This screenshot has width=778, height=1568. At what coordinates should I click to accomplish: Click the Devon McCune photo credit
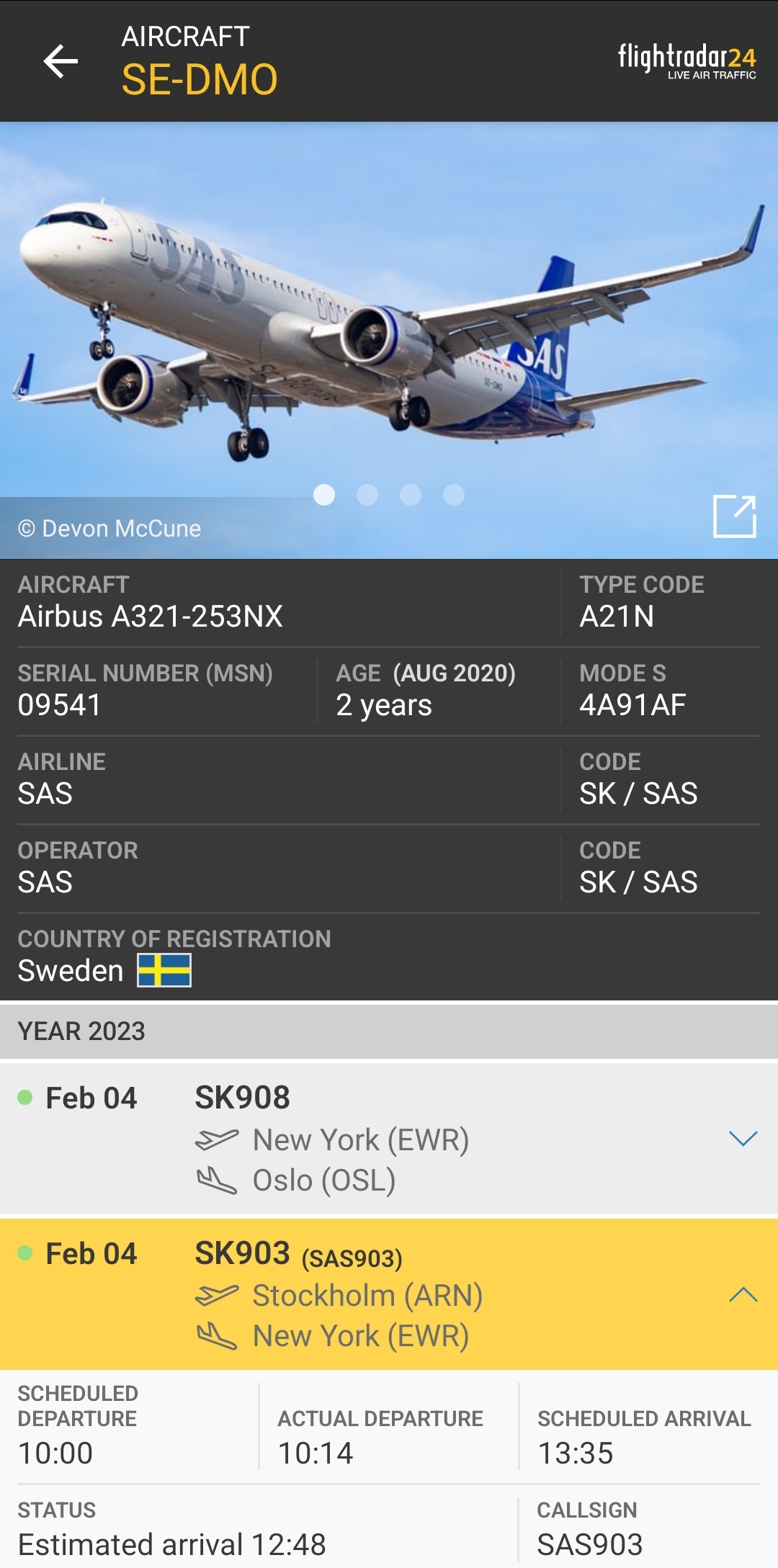click(109, 528)
